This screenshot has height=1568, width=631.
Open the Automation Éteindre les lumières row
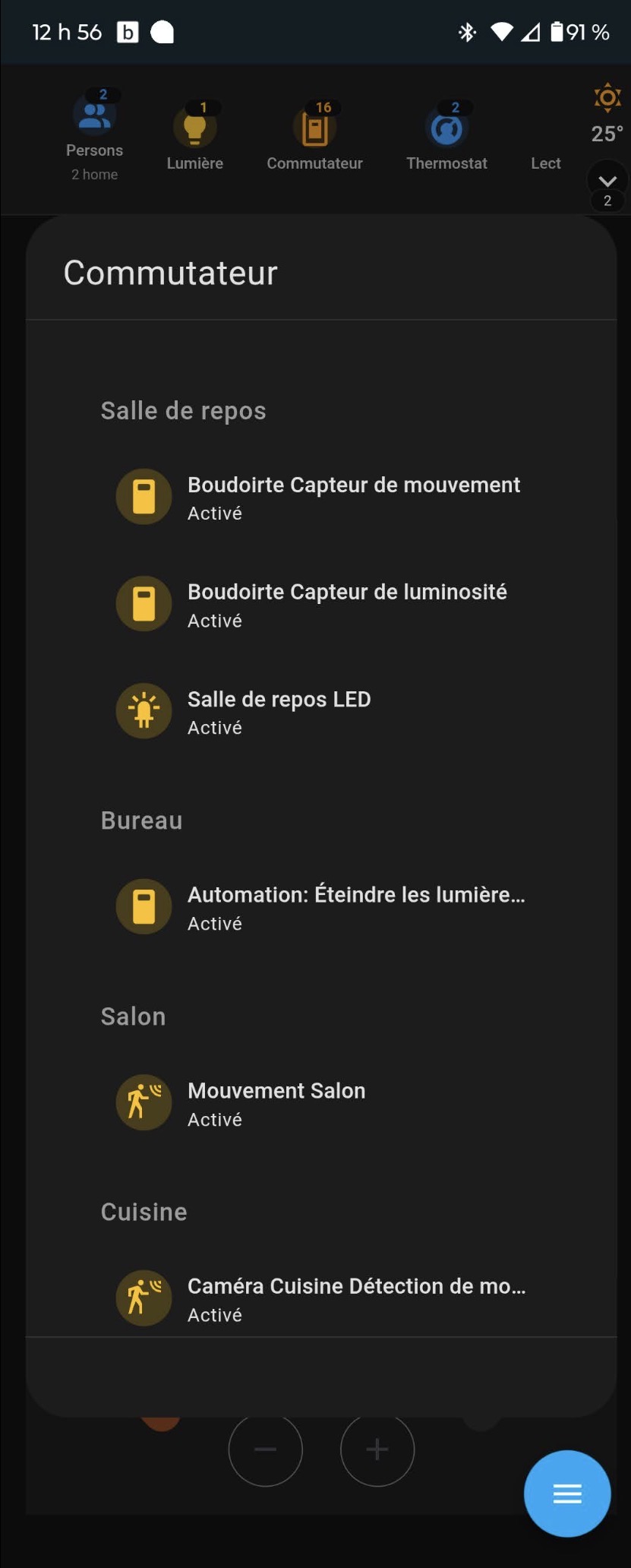click(x=355, y=908)
